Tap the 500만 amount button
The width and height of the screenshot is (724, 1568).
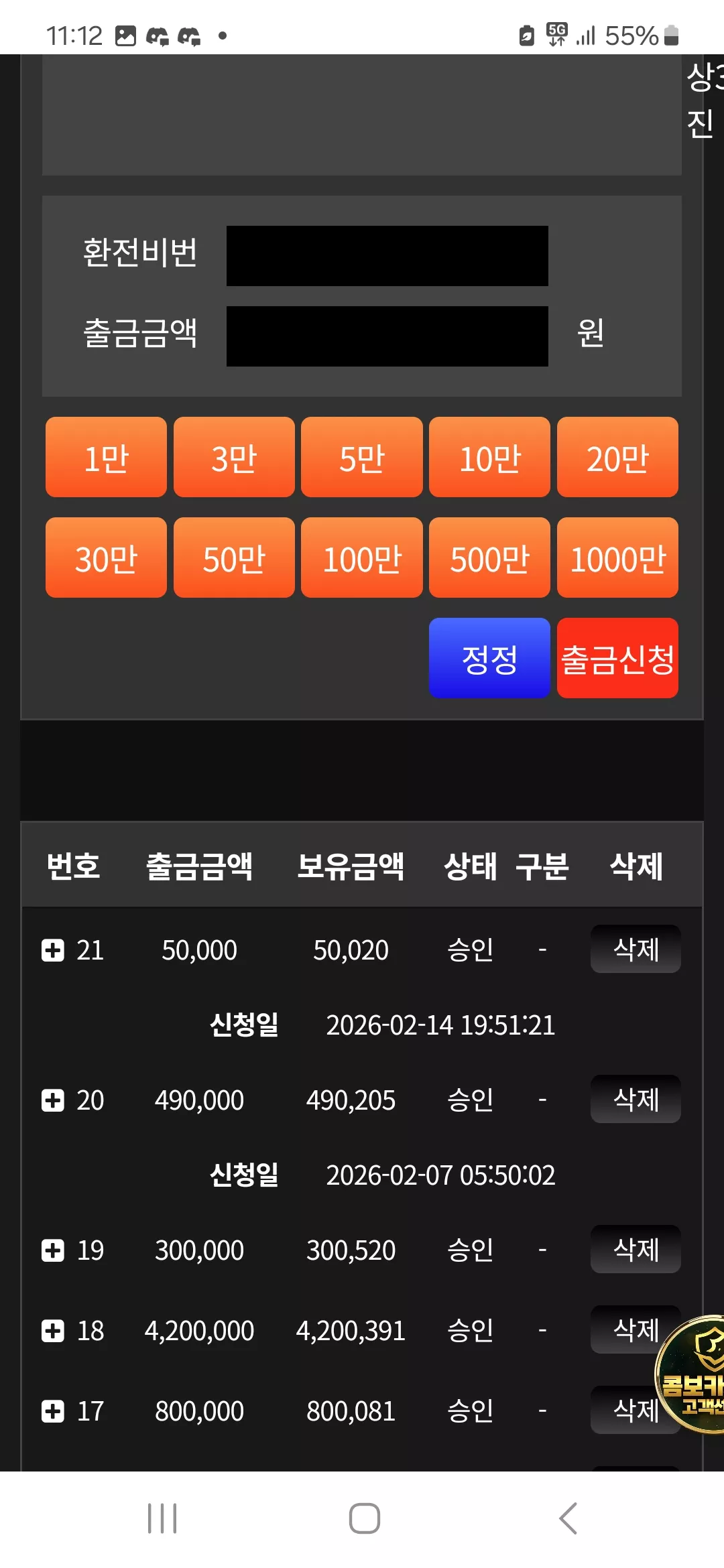(489, 558)
